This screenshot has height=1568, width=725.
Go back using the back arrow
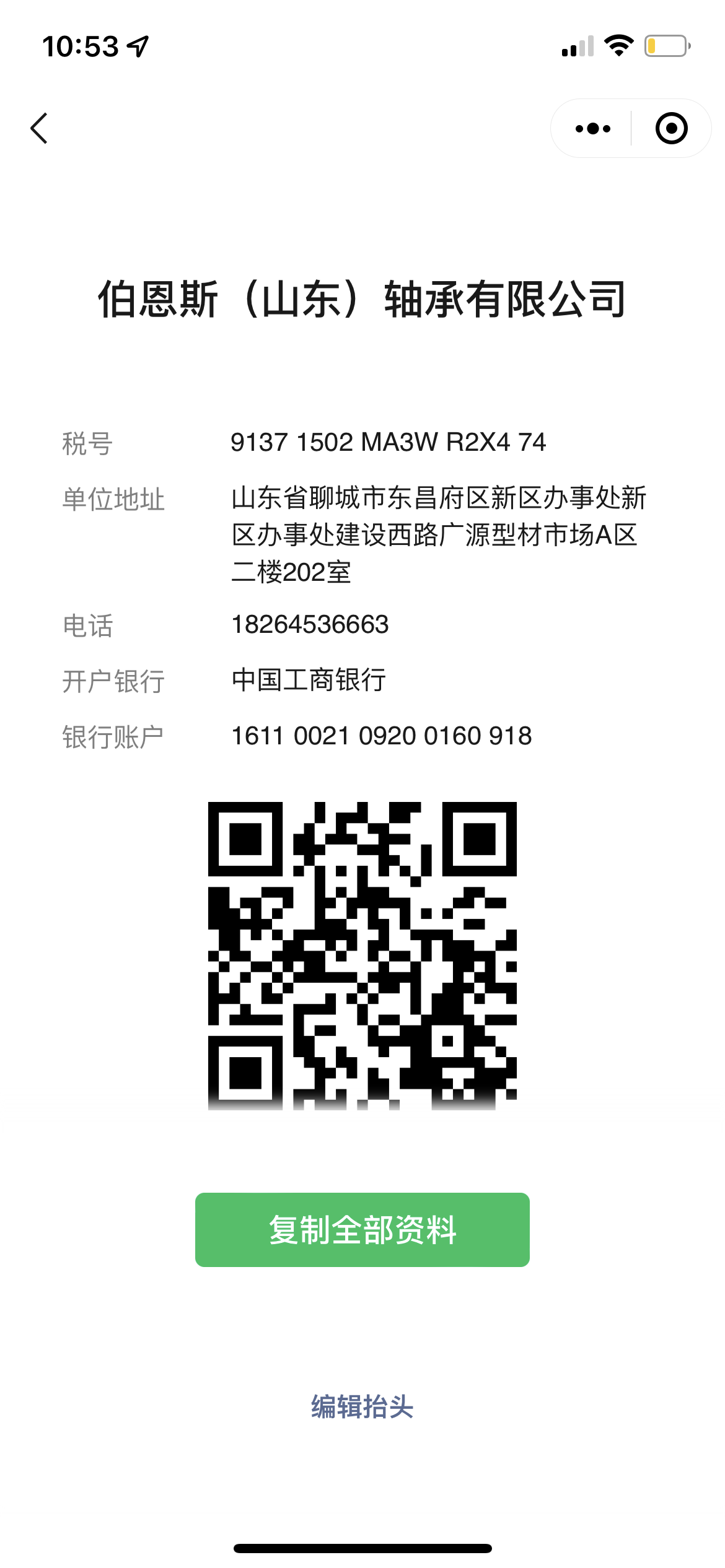[39, 128]
